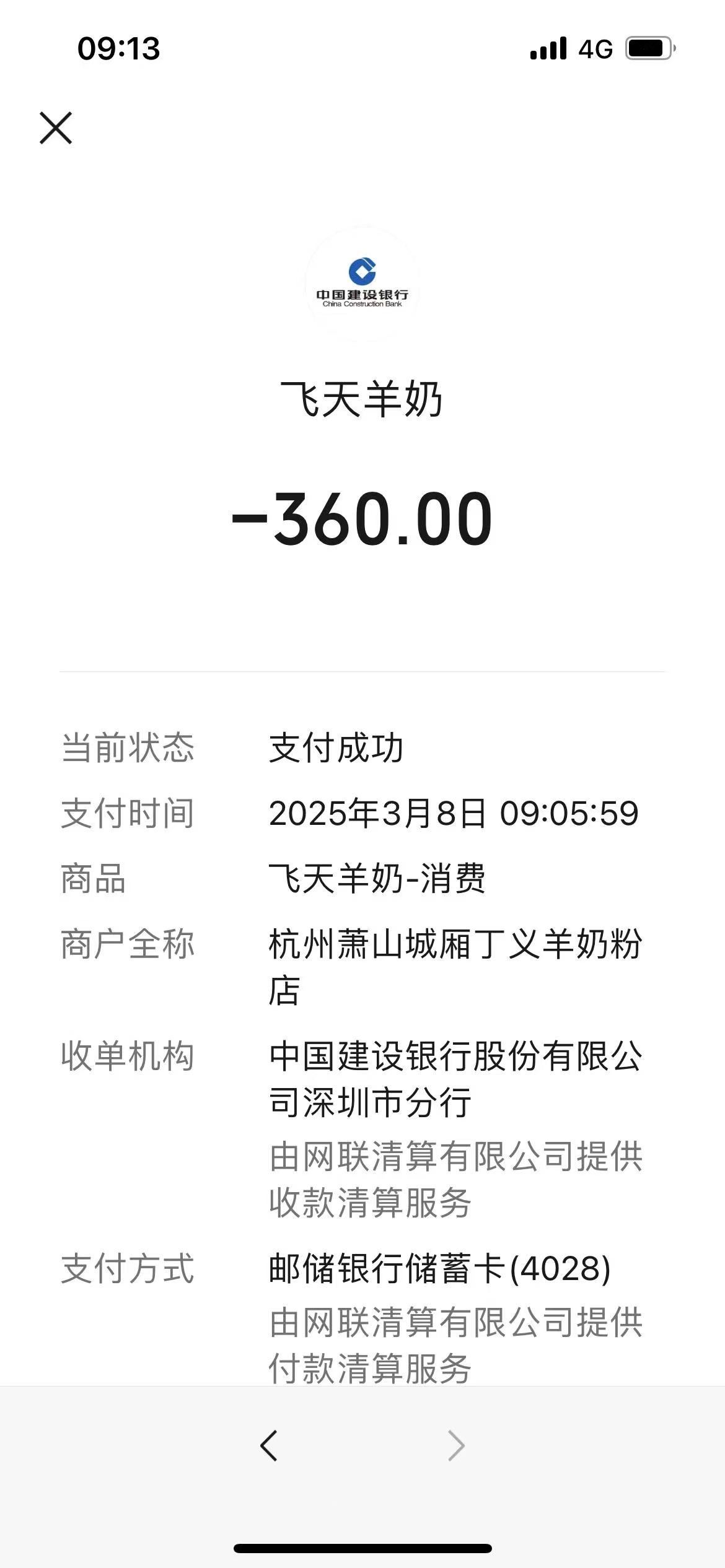This screenshot has height=1568, width=725.
Task: Go back using the bottom left arrow
Action: click(x=269, y=1446)
